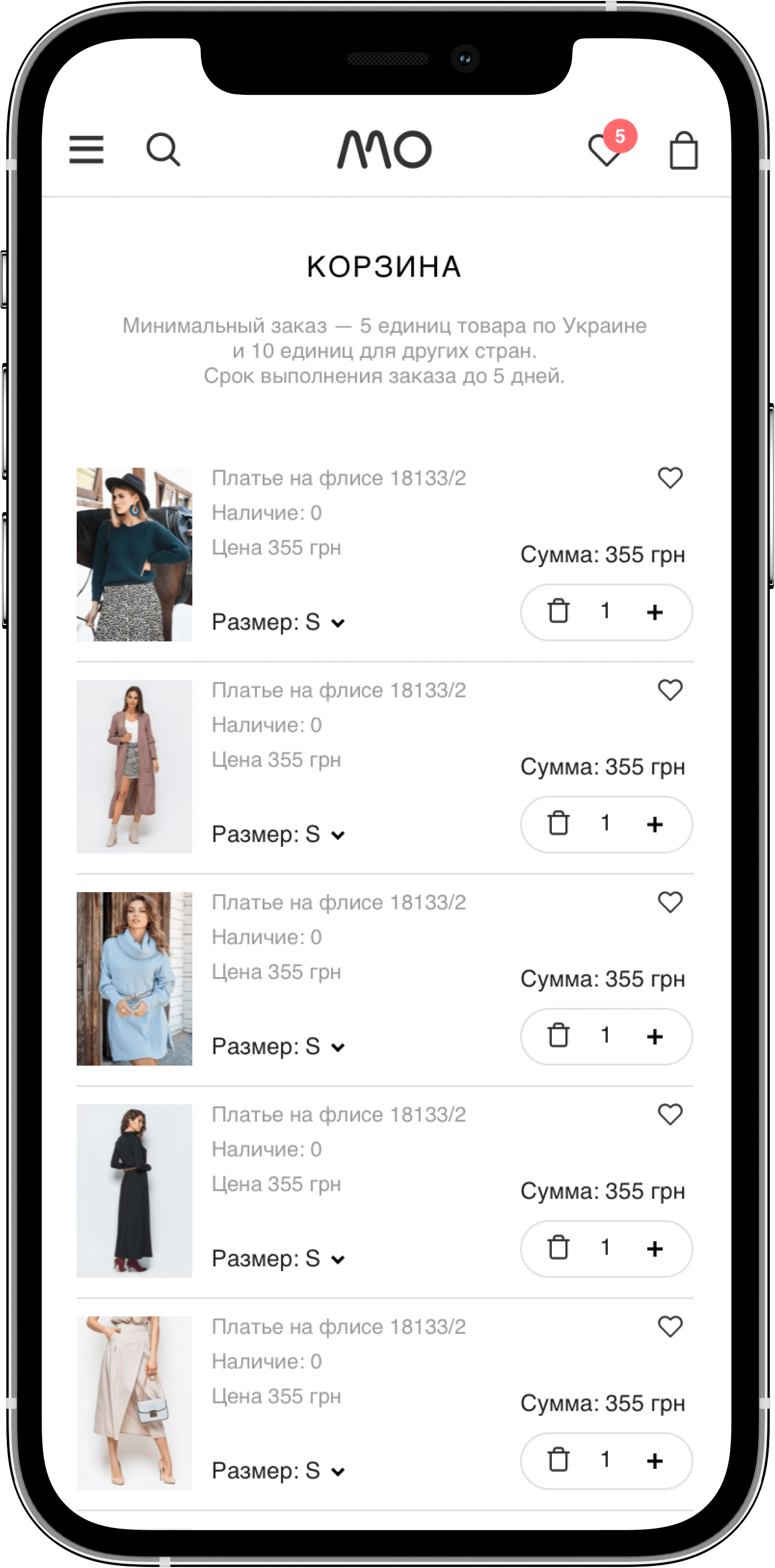Add the green sweater item to favorites
The width and height of the screenshot is (775, 1568).
(670, 478)
